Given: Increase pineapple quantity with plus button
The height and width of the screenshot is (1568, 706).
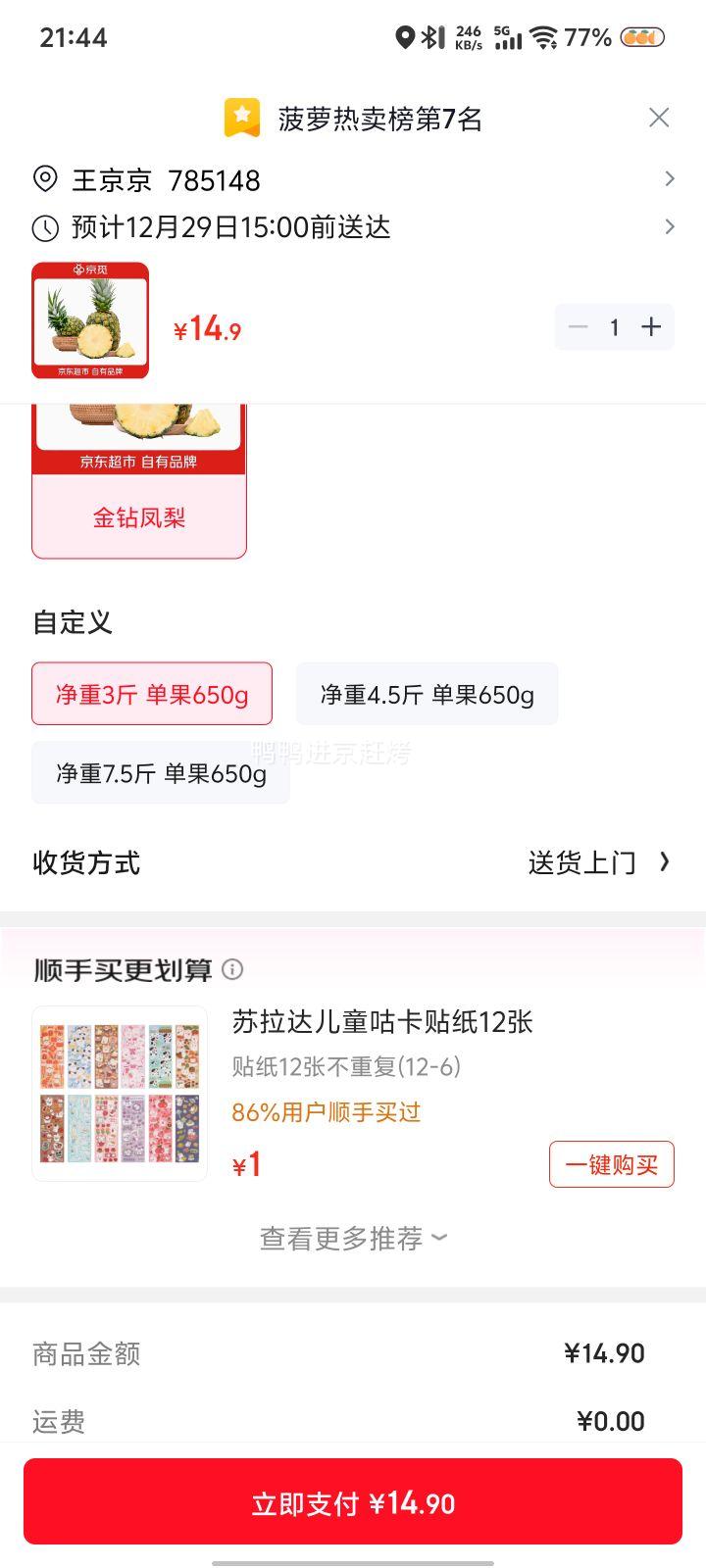Looking at the screenshot, I should click(x=650, y=326).
